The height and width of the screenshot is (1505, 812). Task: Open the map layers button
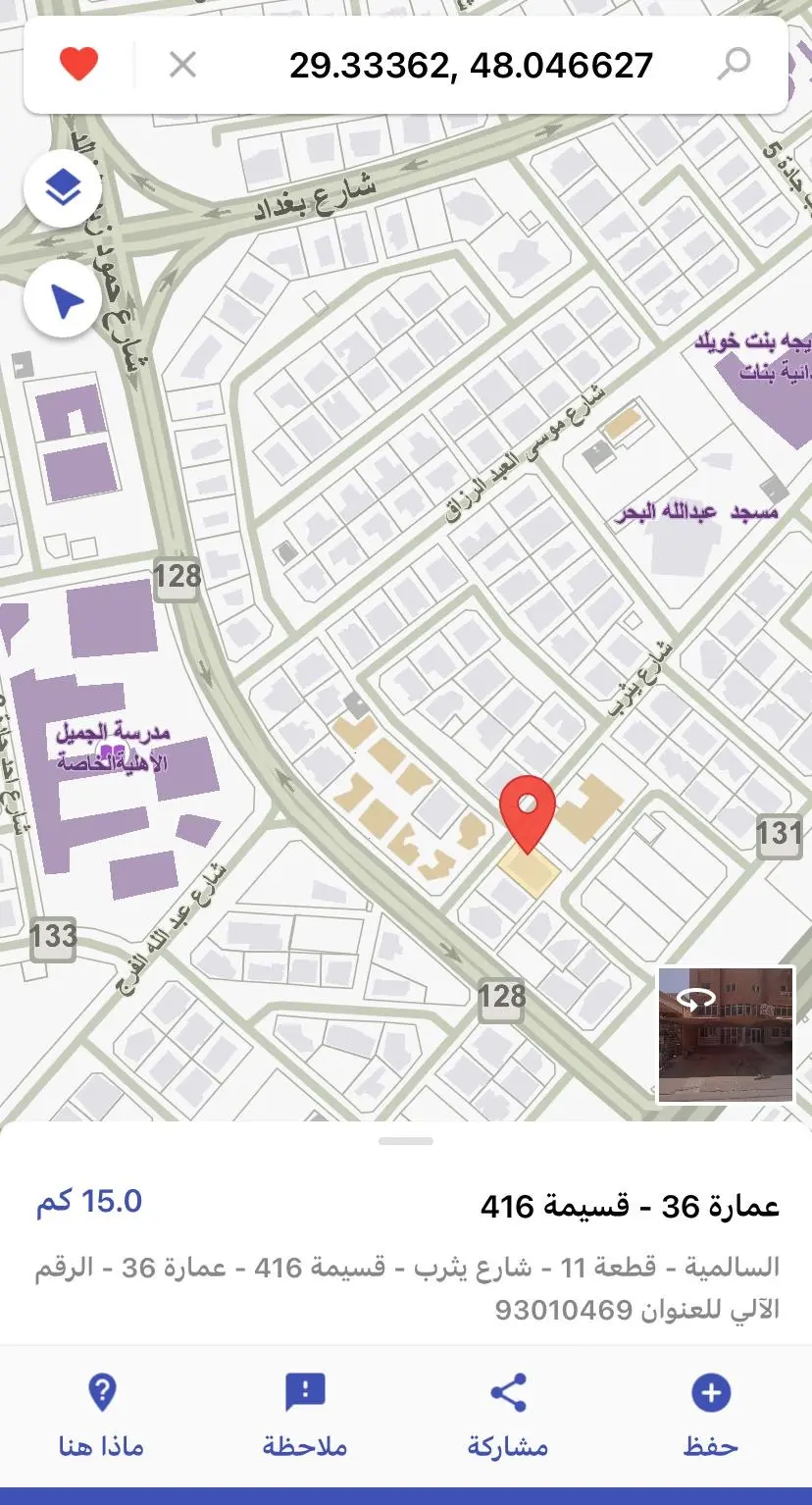coord(64,189)
